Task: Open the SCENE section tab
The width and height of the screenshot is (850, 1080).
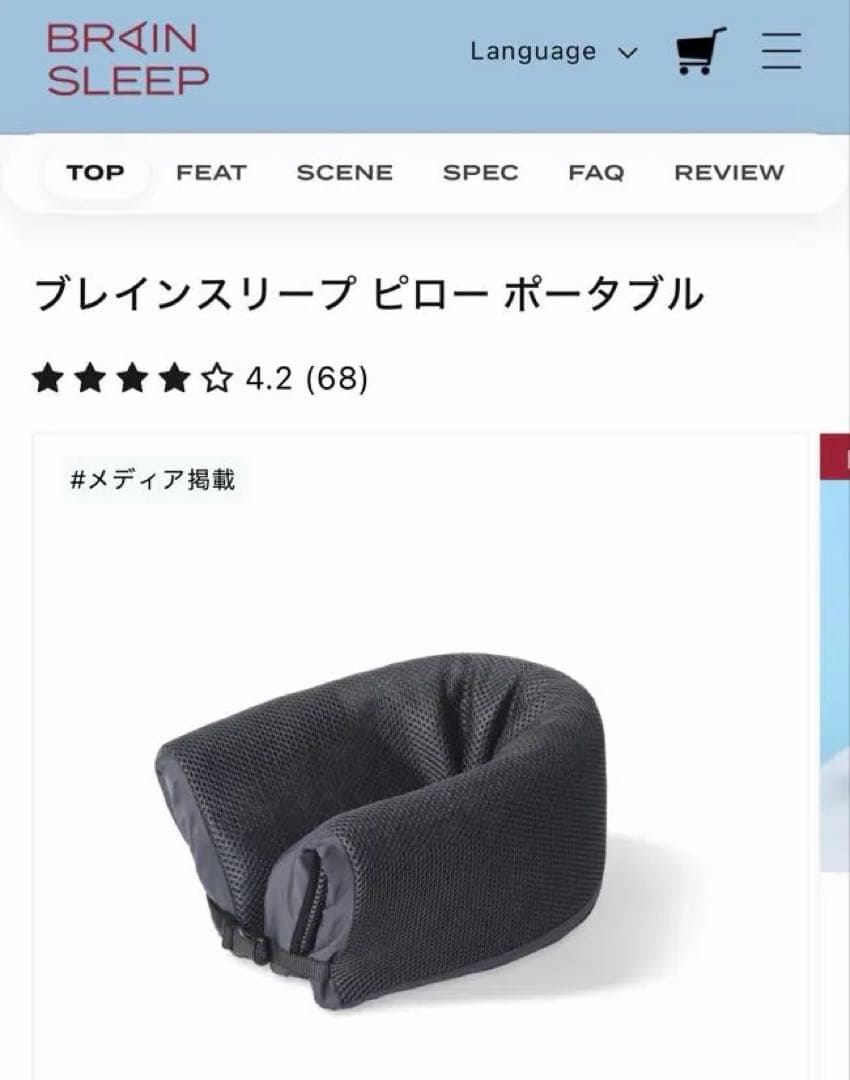Action: pos(344,172)
